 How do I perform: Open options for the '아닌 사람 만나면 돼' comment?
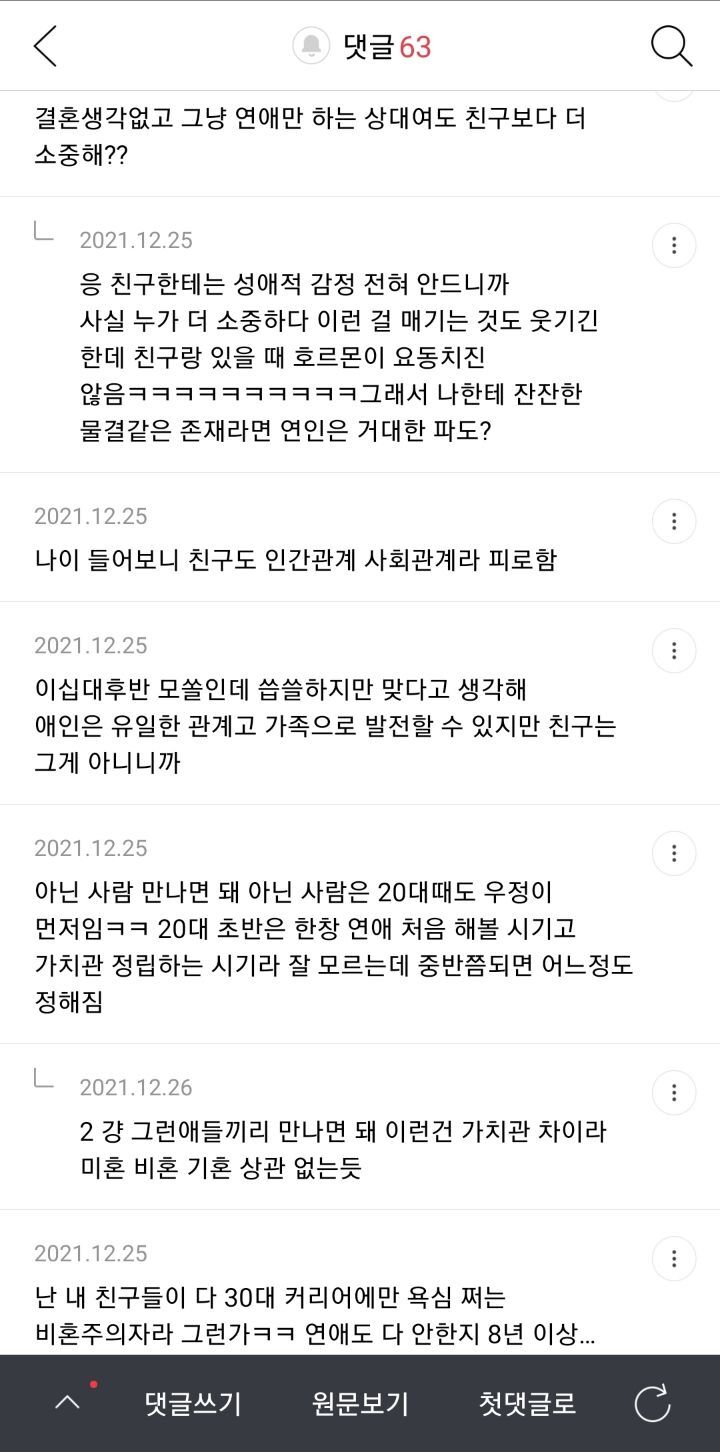coord(674,853)
